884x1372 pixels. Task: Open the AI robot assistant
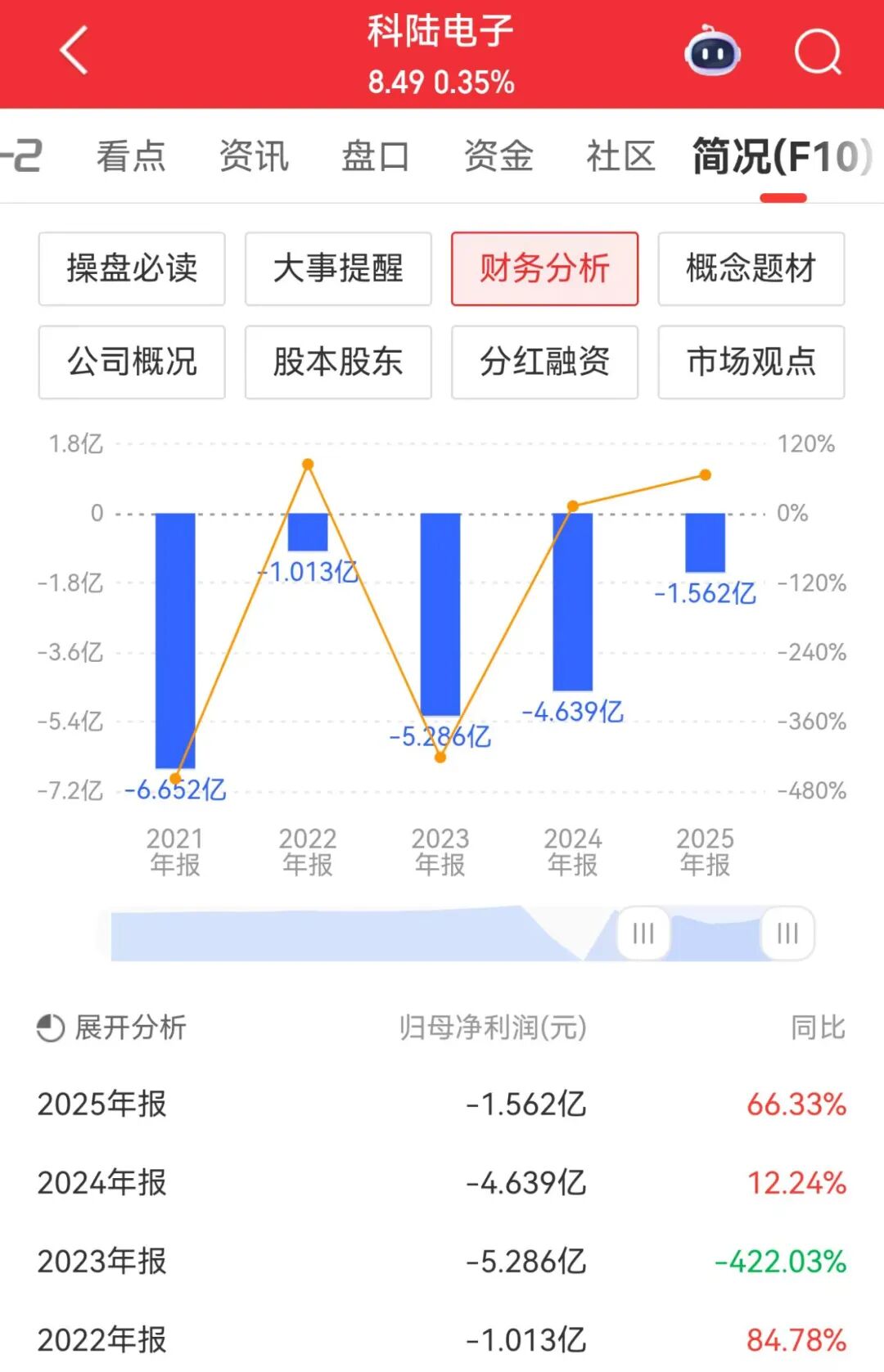pos(710,52)
